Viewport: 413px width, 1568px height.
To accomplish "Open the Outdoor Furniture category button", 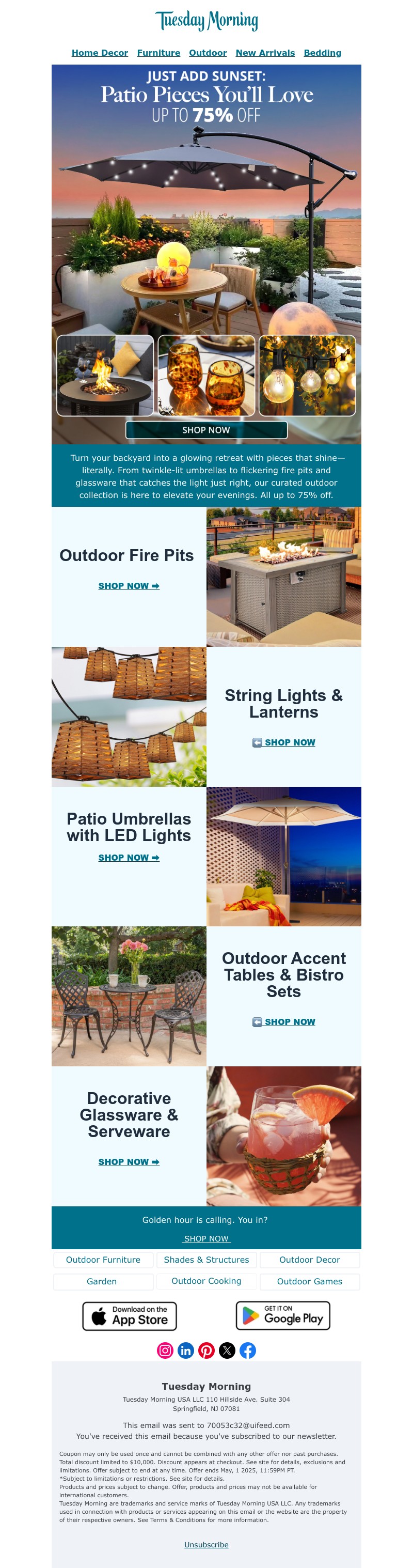I will pos(103,1260).
